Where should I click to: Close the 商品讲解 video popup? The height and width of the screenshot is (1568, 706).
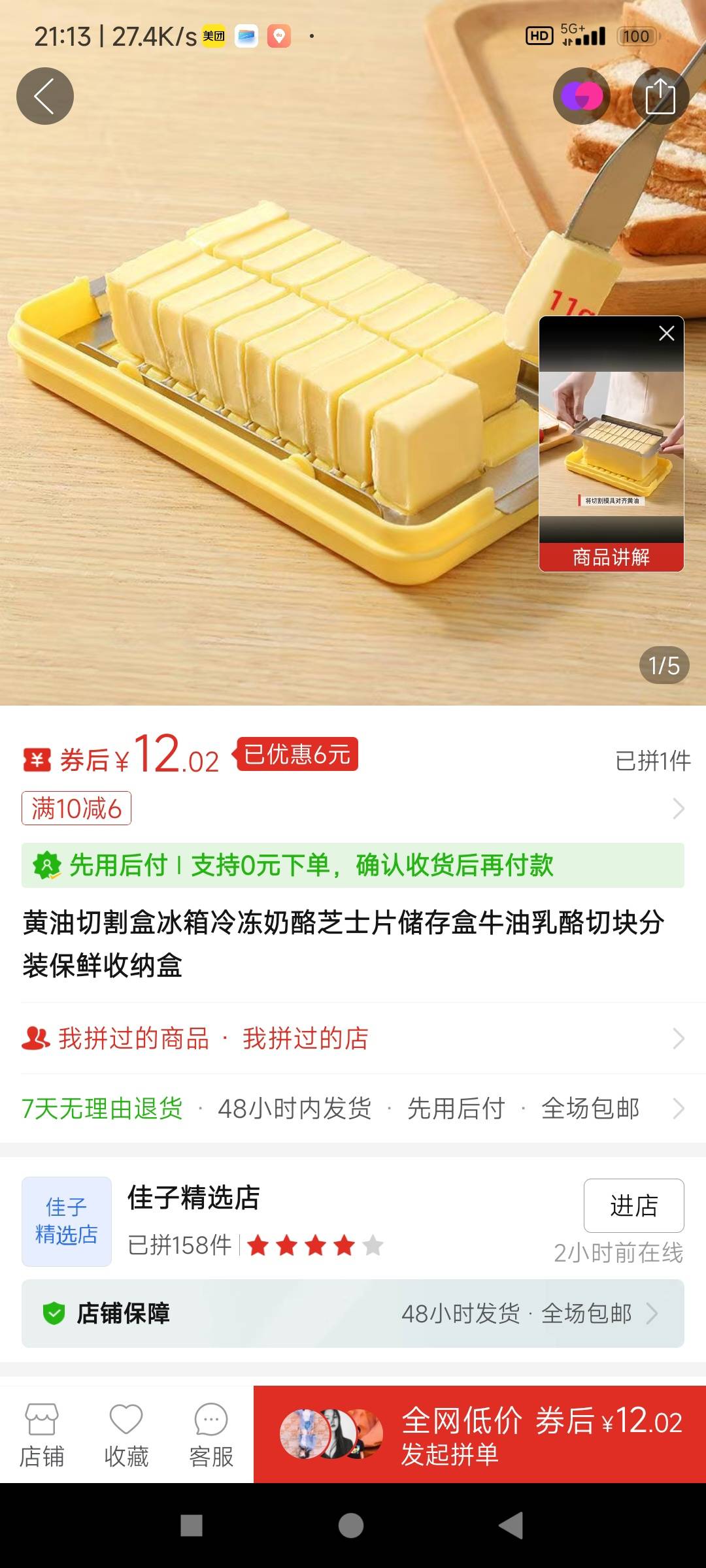click(666, 333)
